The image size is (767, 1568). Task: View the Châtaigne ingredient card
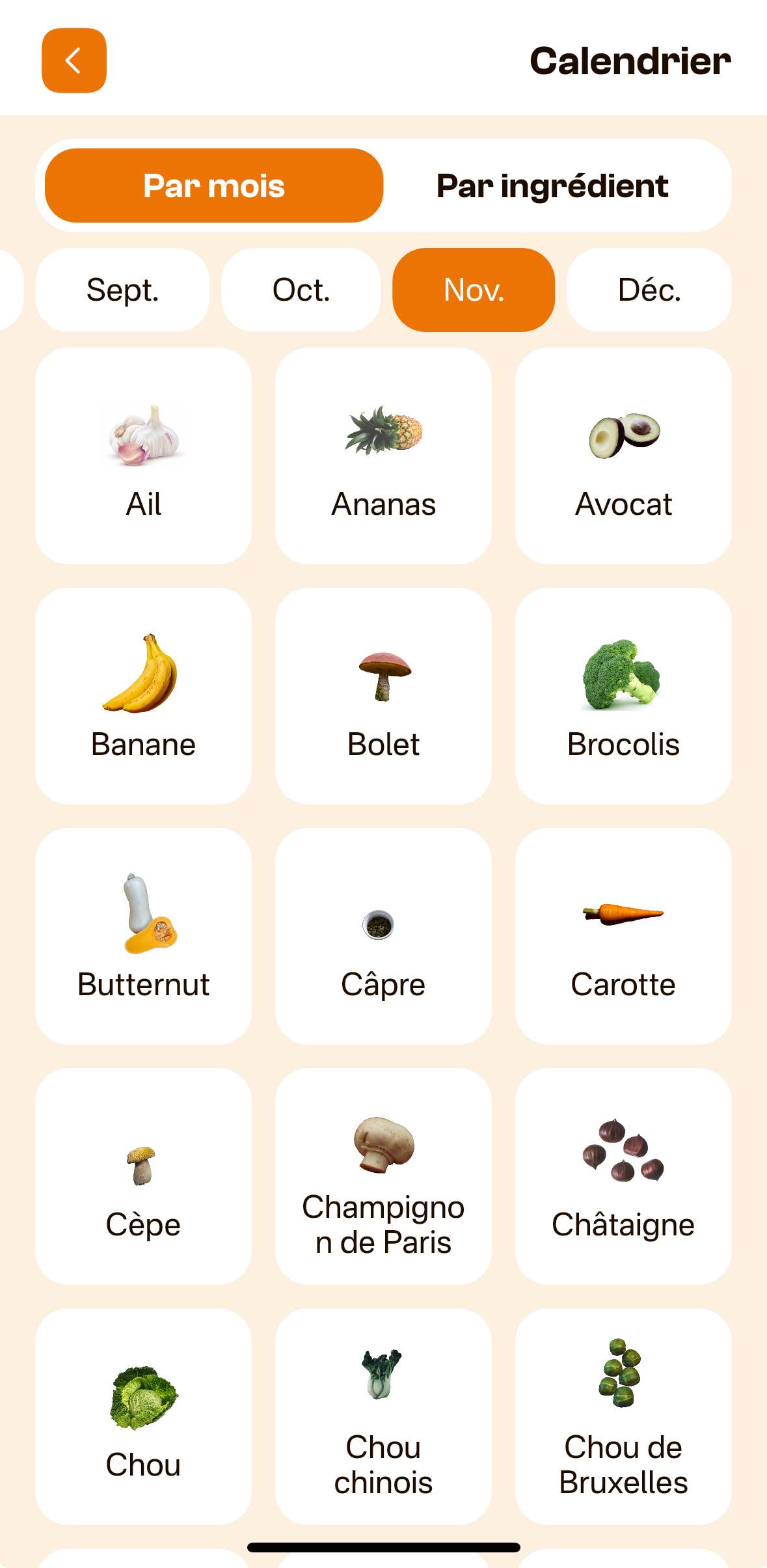coord(623,1176)
